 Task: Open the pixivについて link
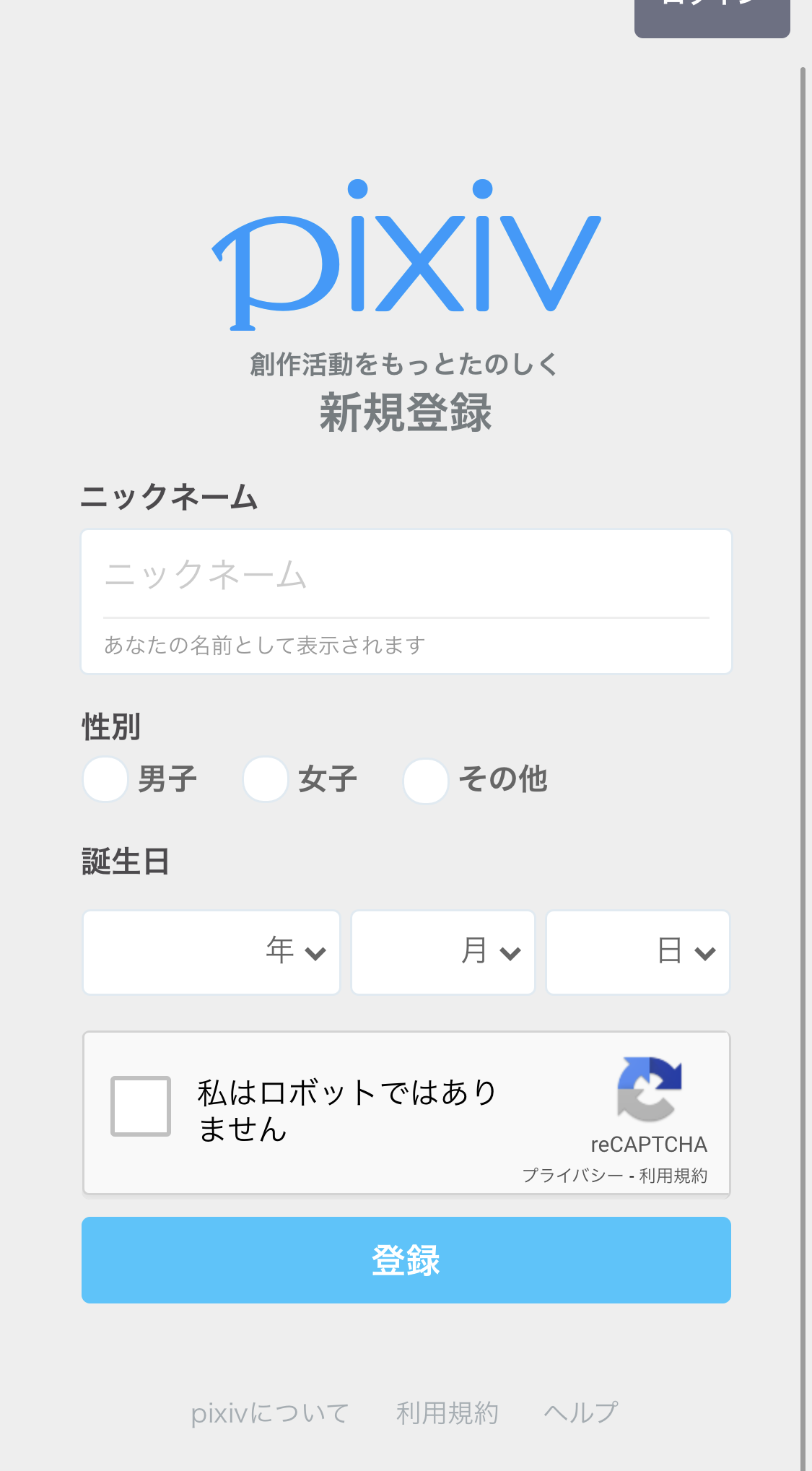270,1413
